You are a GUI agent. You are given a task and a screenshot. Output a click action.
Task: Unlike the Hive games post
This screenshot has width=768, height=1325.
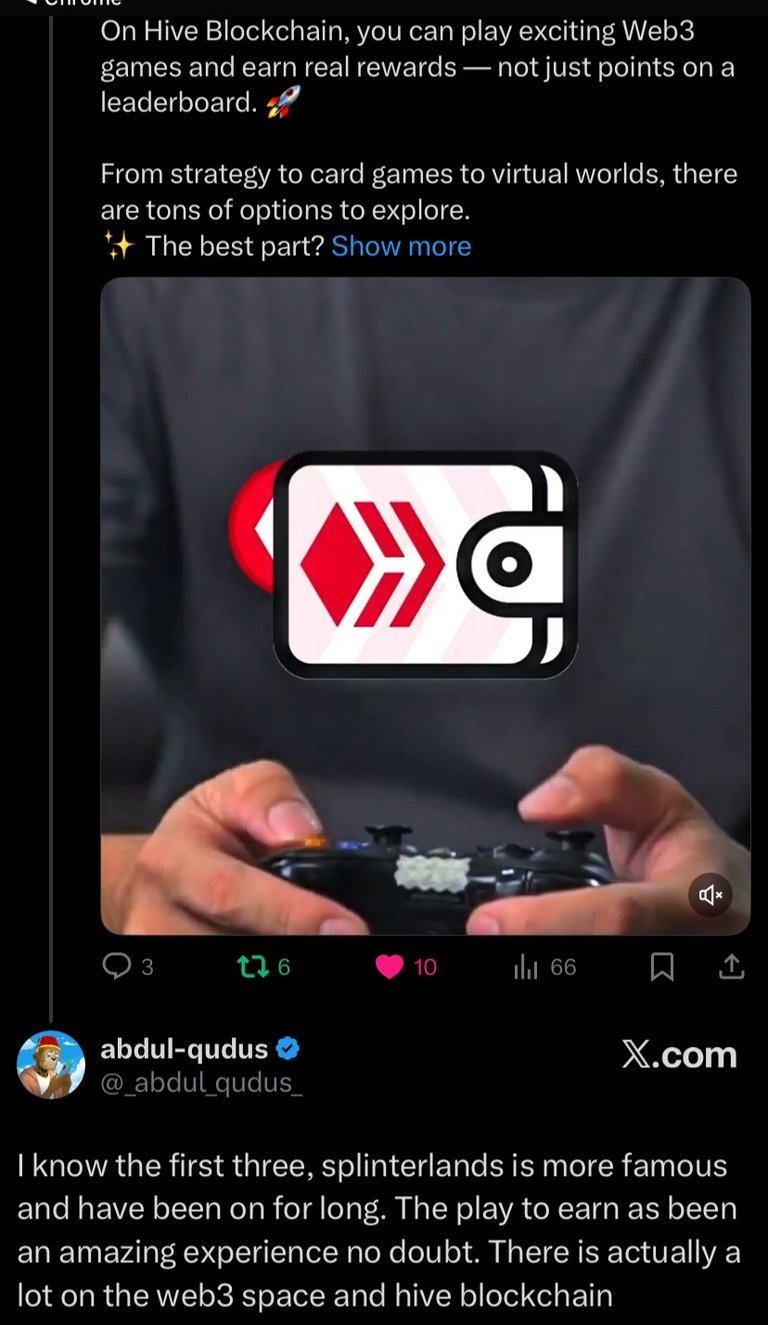(390, 966)
